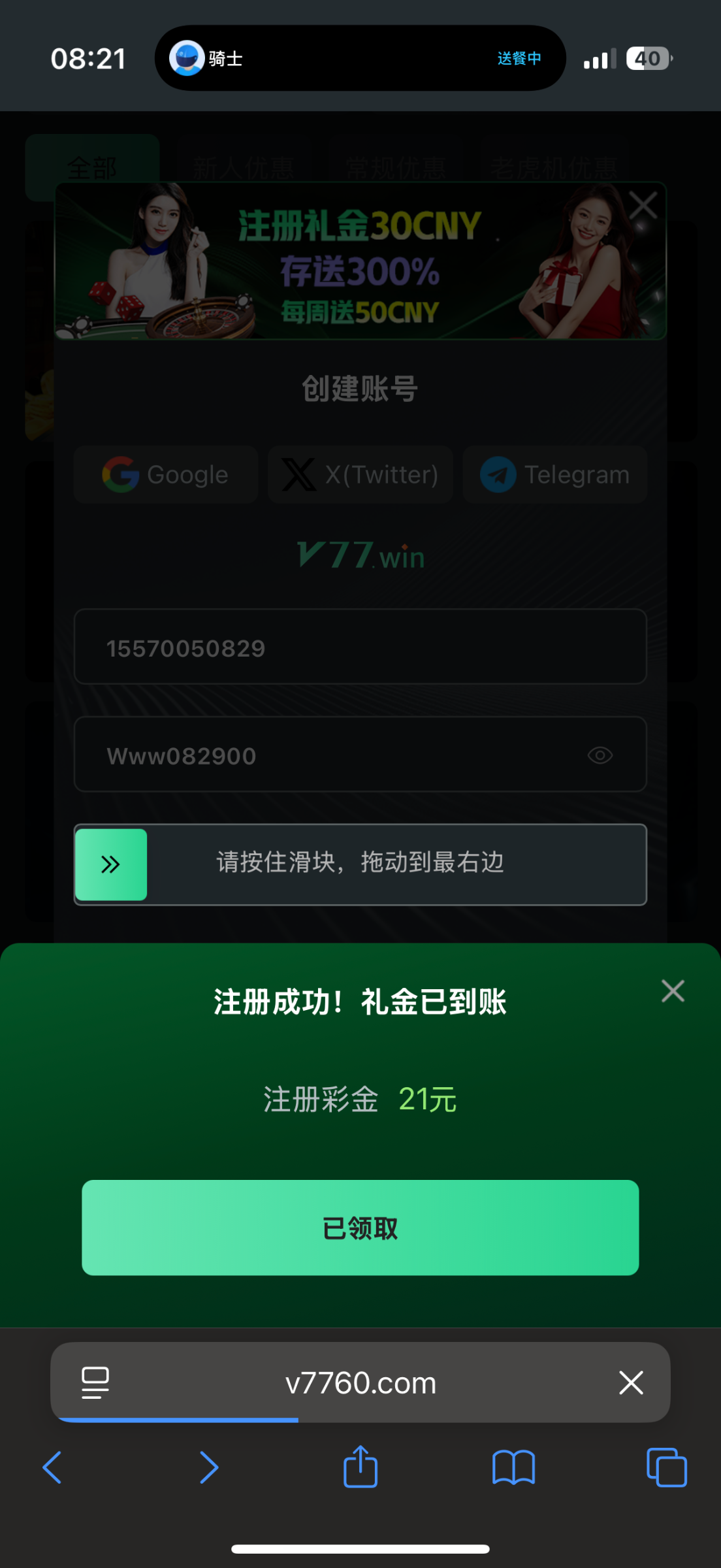Viewport: 721px width, 1568px height.
Task: Share this page from Safari toolbar
Action: click(360, 1467)
